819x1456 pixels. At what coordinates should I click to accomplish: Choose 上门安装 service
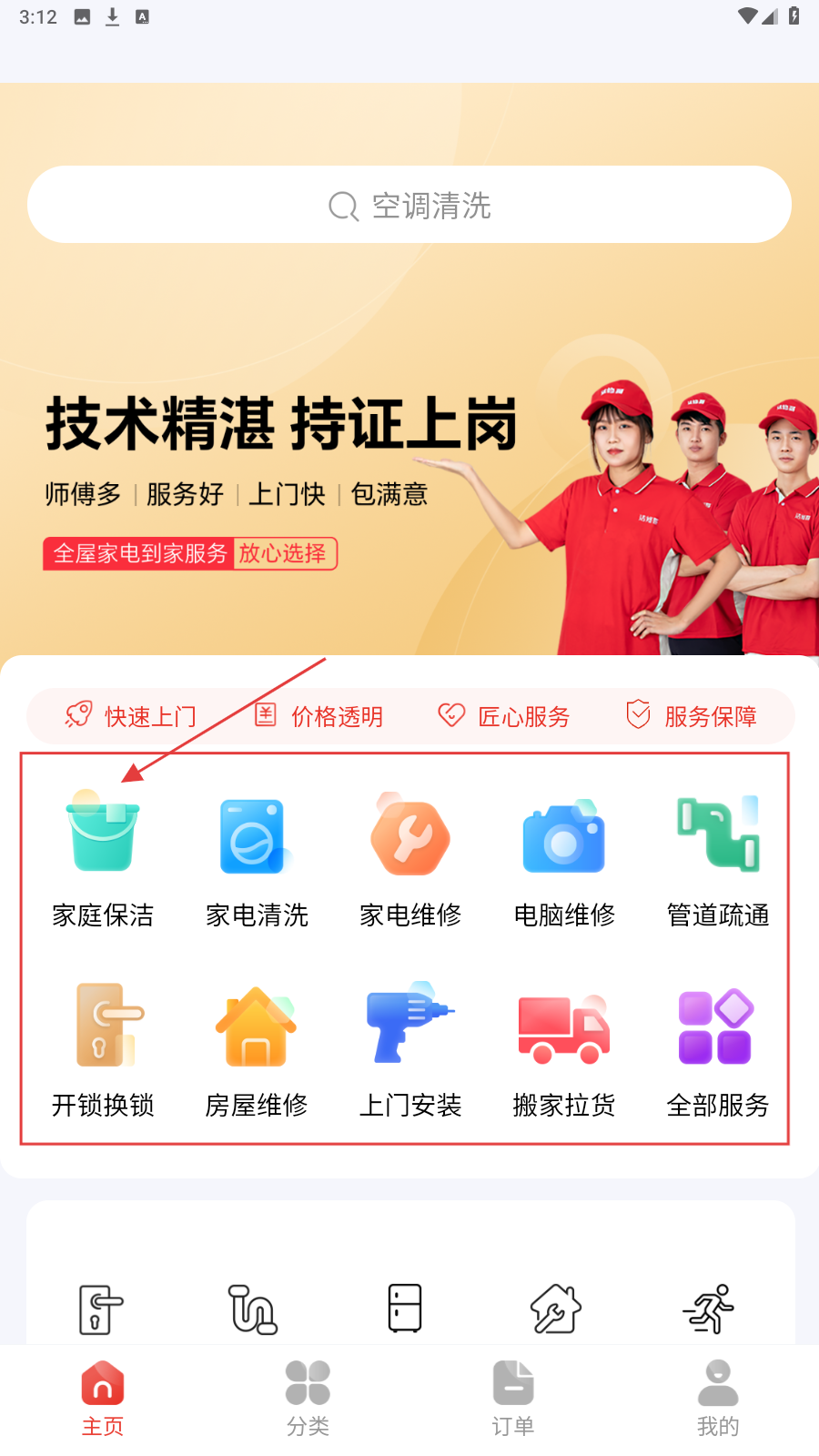tap(410, 1048)
